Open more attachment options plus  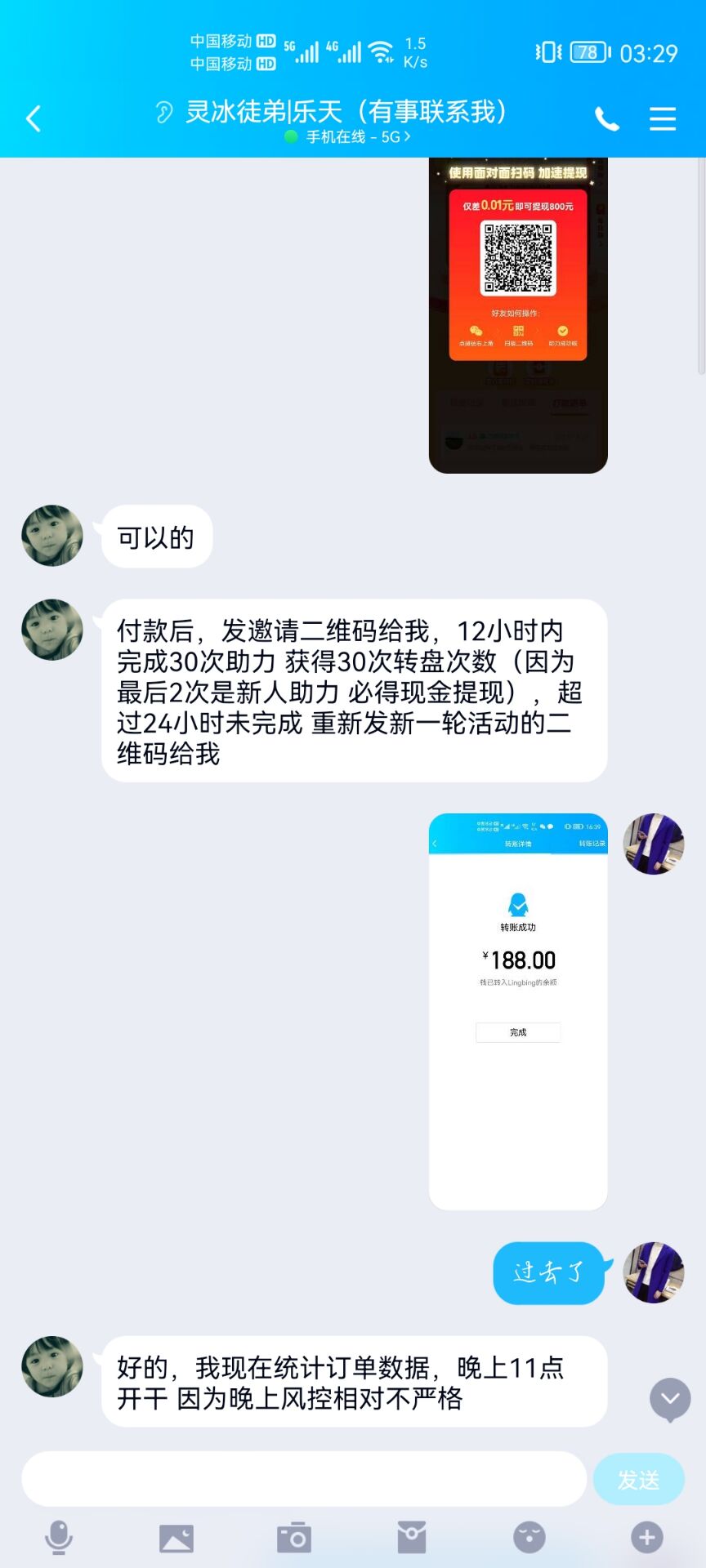646,1538
